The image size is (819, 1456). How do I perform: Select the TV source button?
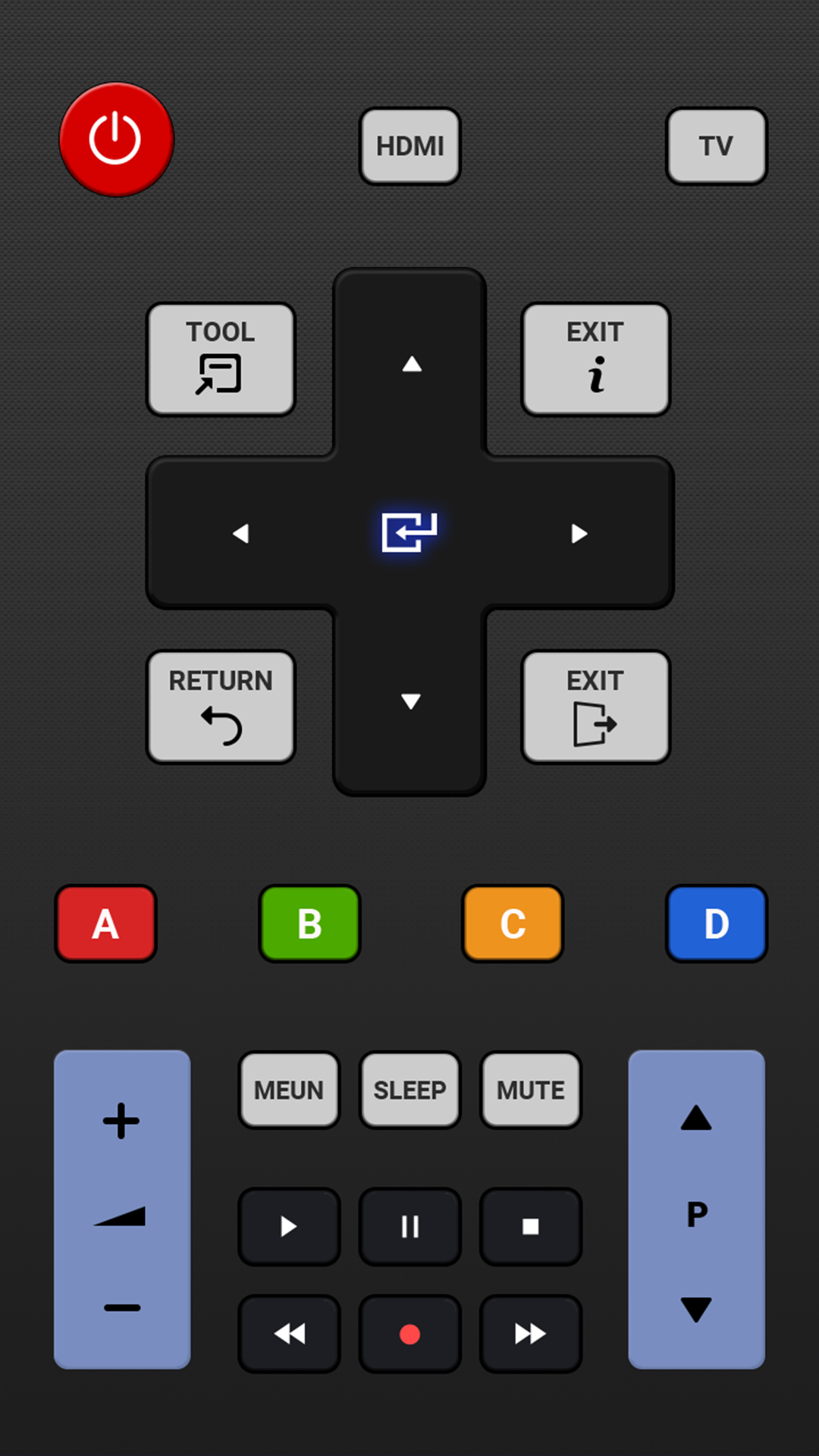click(716, 146)
